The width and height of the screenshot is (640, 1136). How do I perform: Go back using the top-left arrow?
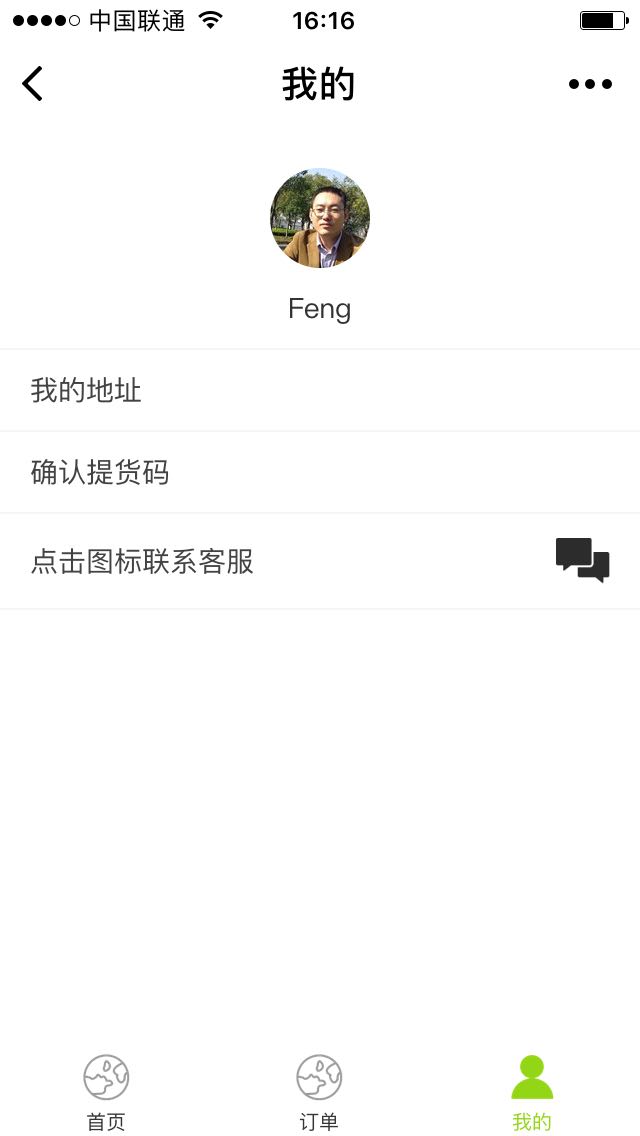coord(33,84)
